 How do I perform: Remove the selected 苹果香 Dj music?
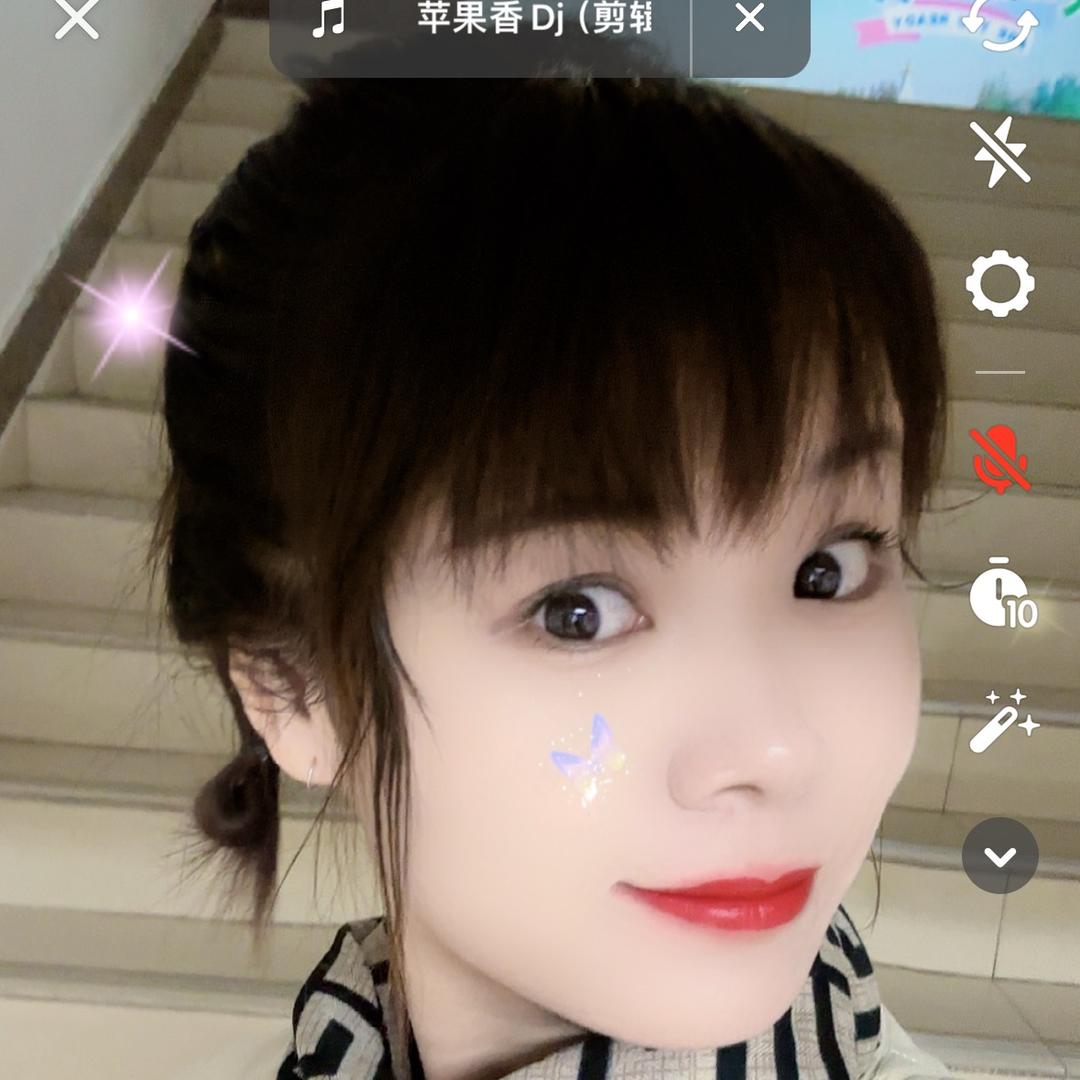coord(750,18)
